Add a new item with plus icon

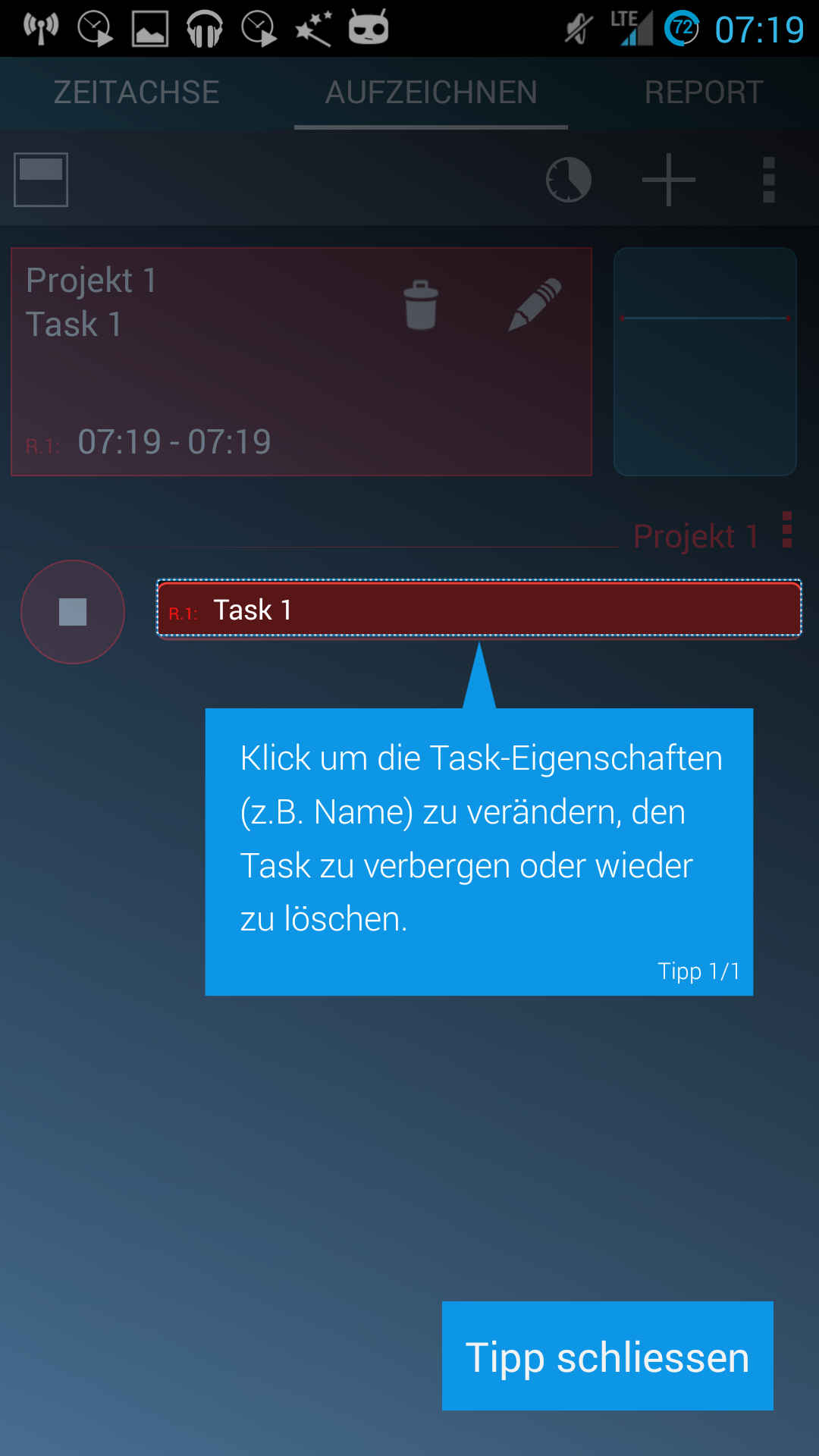pos(668,180)
